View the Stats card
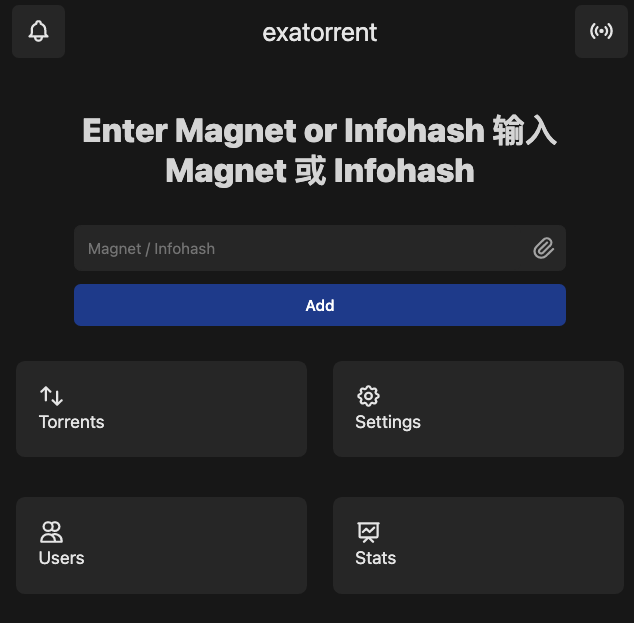The height and width of the screenshot is (623, 634). [x=478, y=545]
